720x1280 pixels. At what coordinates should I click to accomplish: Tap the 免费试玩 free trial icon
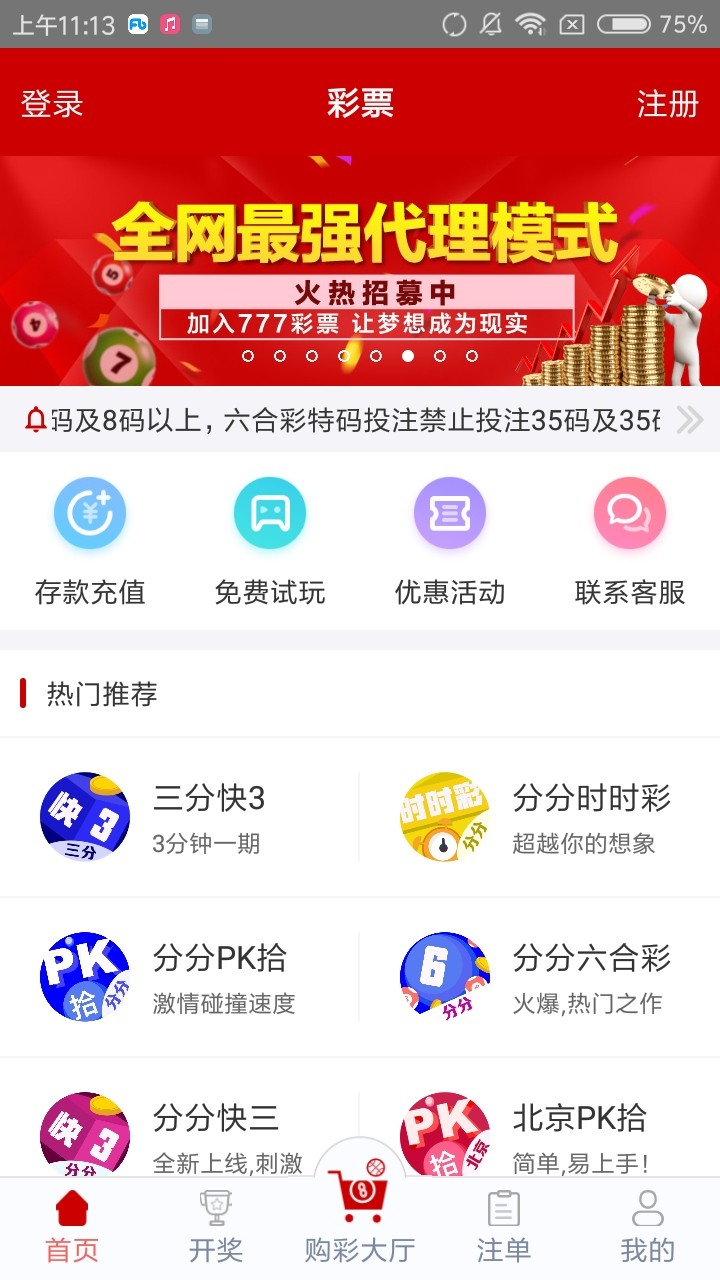269,512
